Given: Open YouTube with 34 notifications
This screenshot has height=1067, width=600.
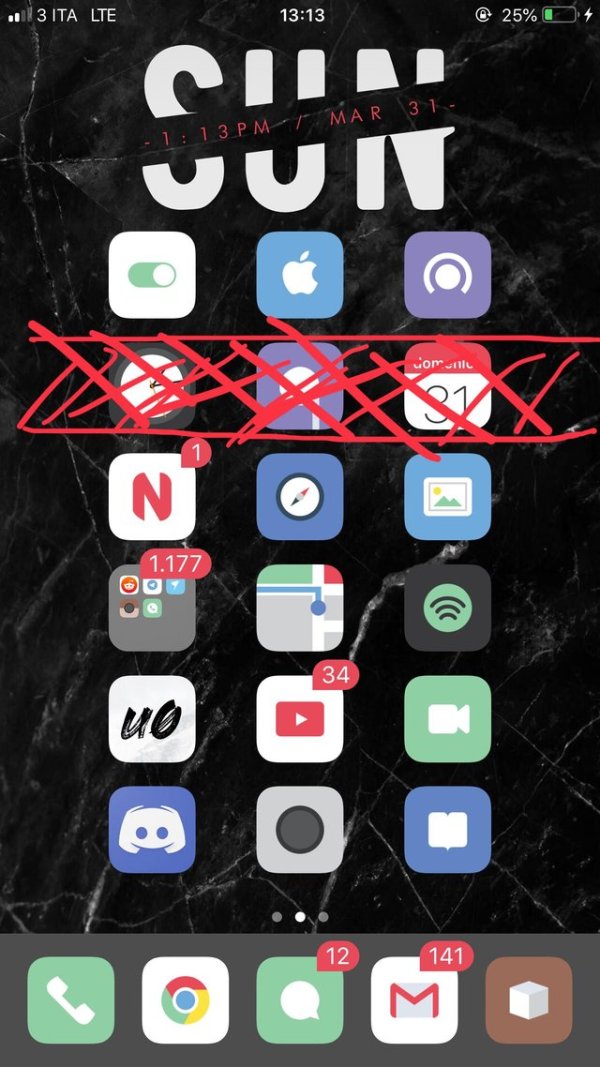Looking at the screenshot, I should [x=300, y=719].
